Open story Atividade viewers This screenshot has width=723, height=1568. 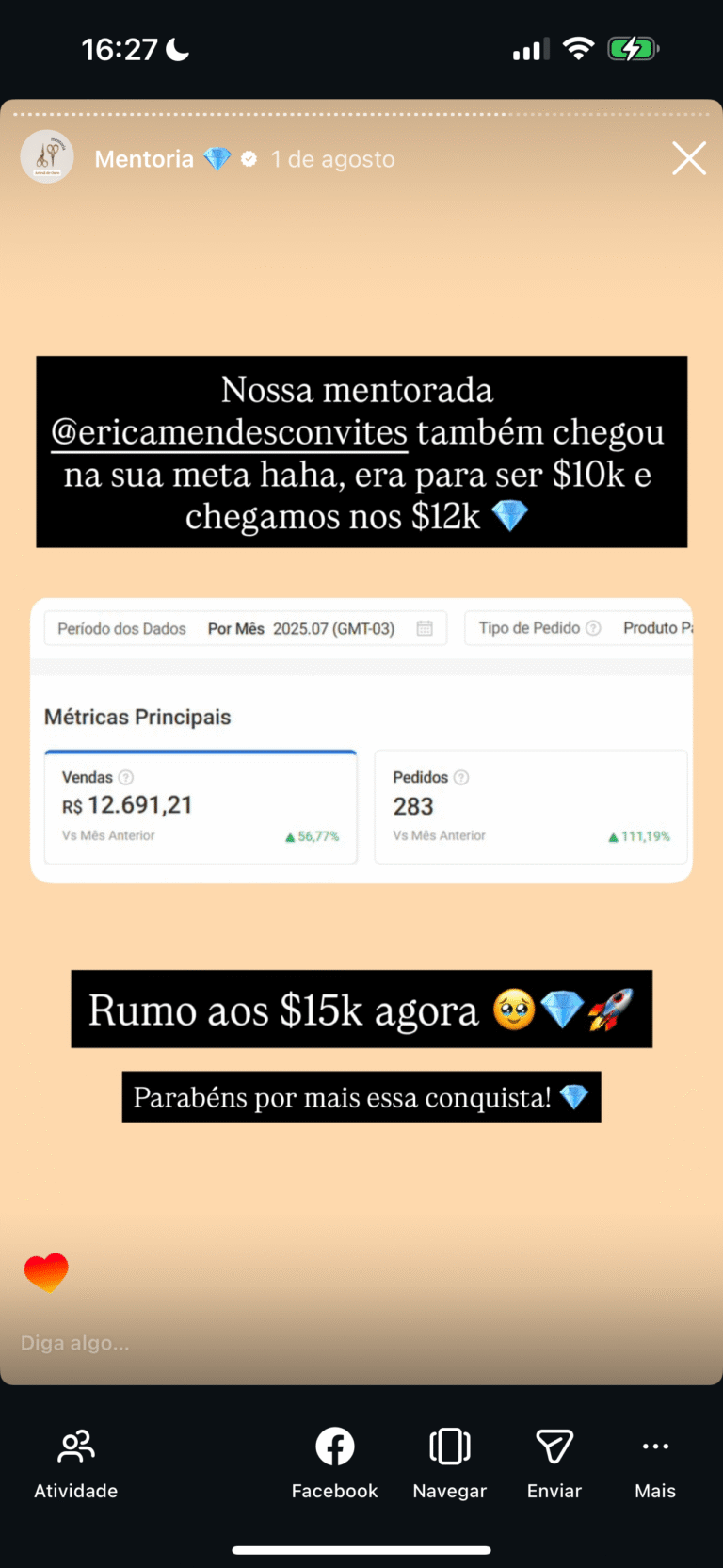[x=76, y=1463]
